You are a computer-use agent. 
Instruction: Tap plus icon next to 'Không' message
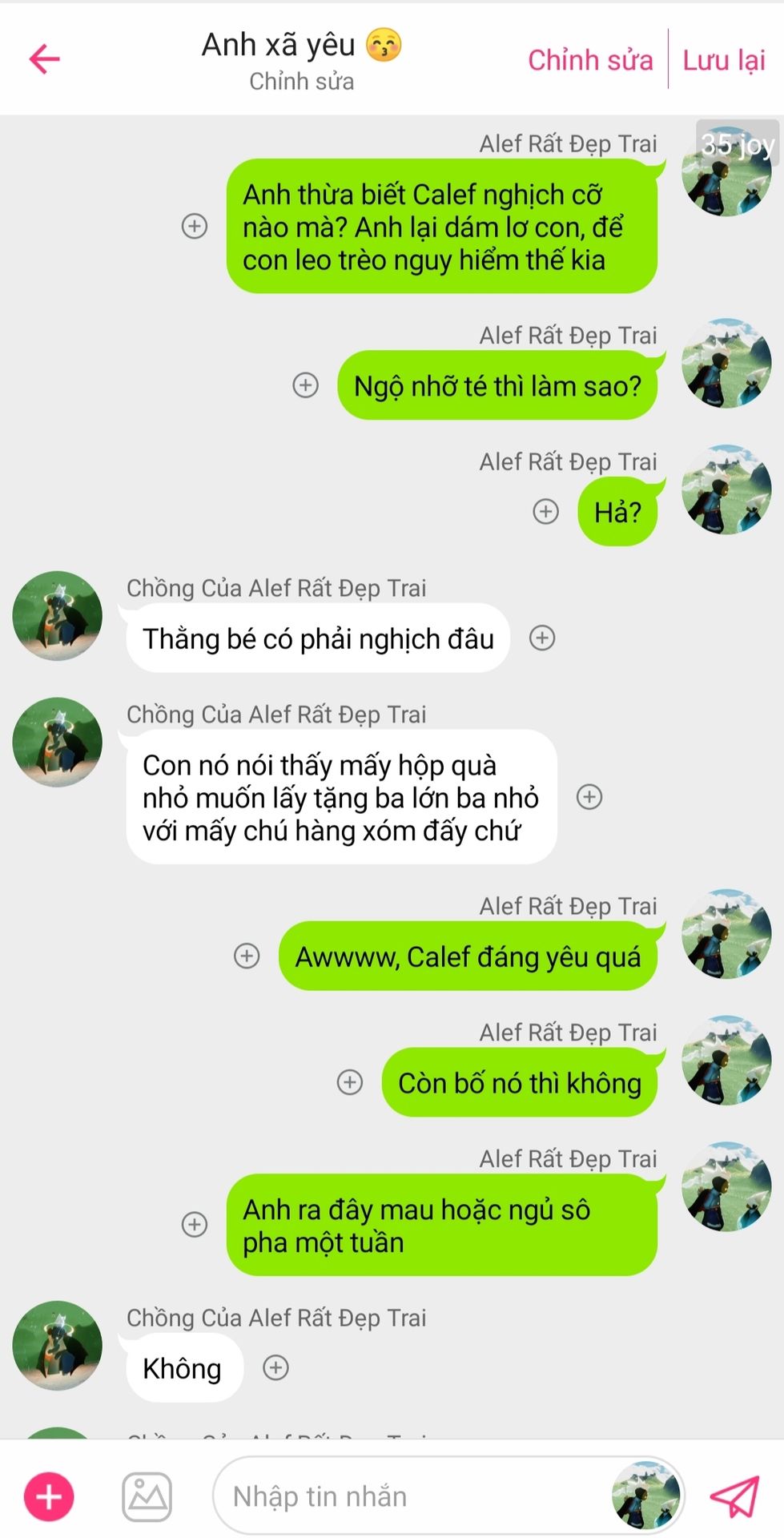276,1367
